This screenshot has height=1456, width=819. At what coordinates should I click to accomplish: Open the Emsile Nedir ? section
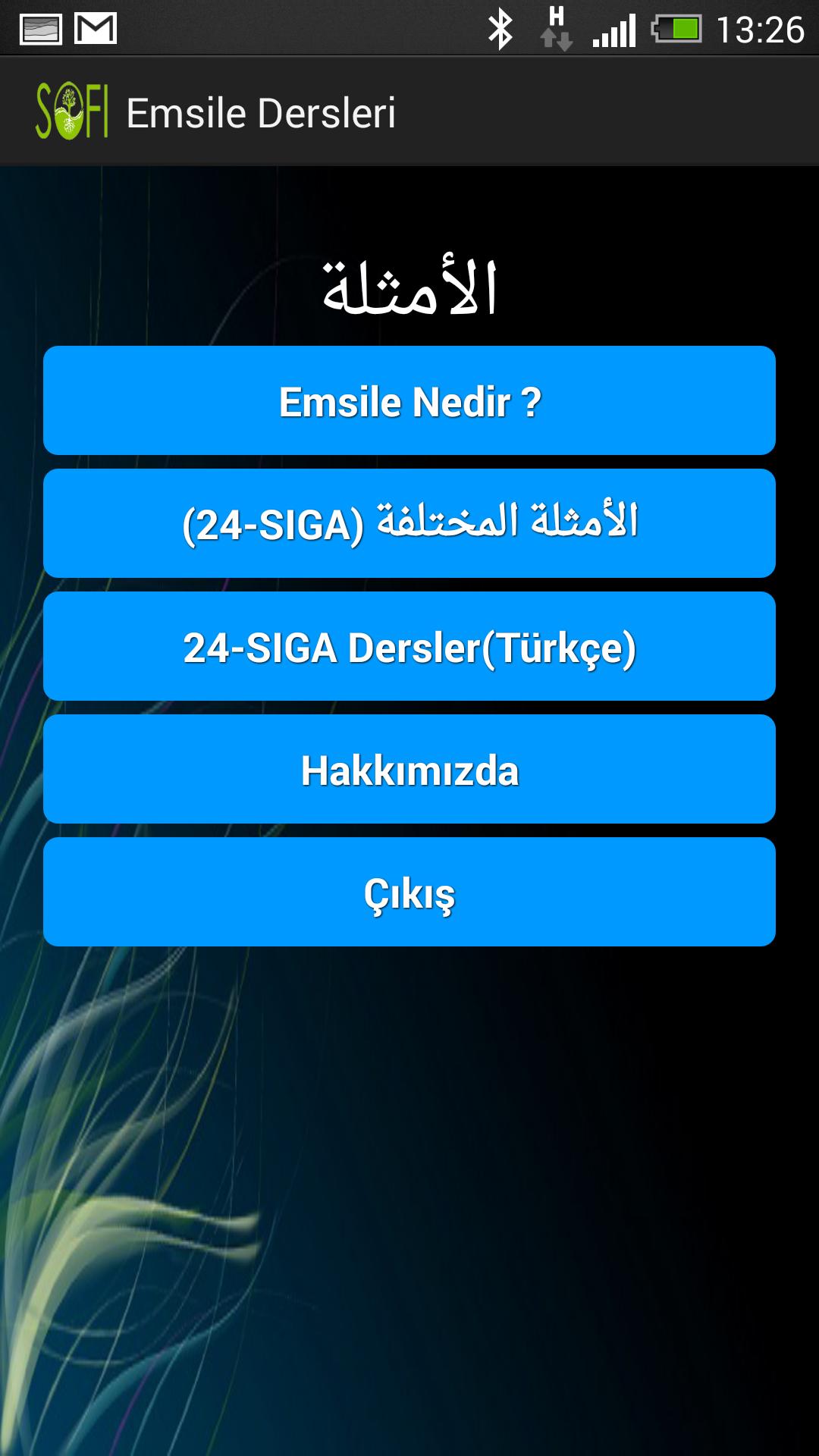[409, 401]
